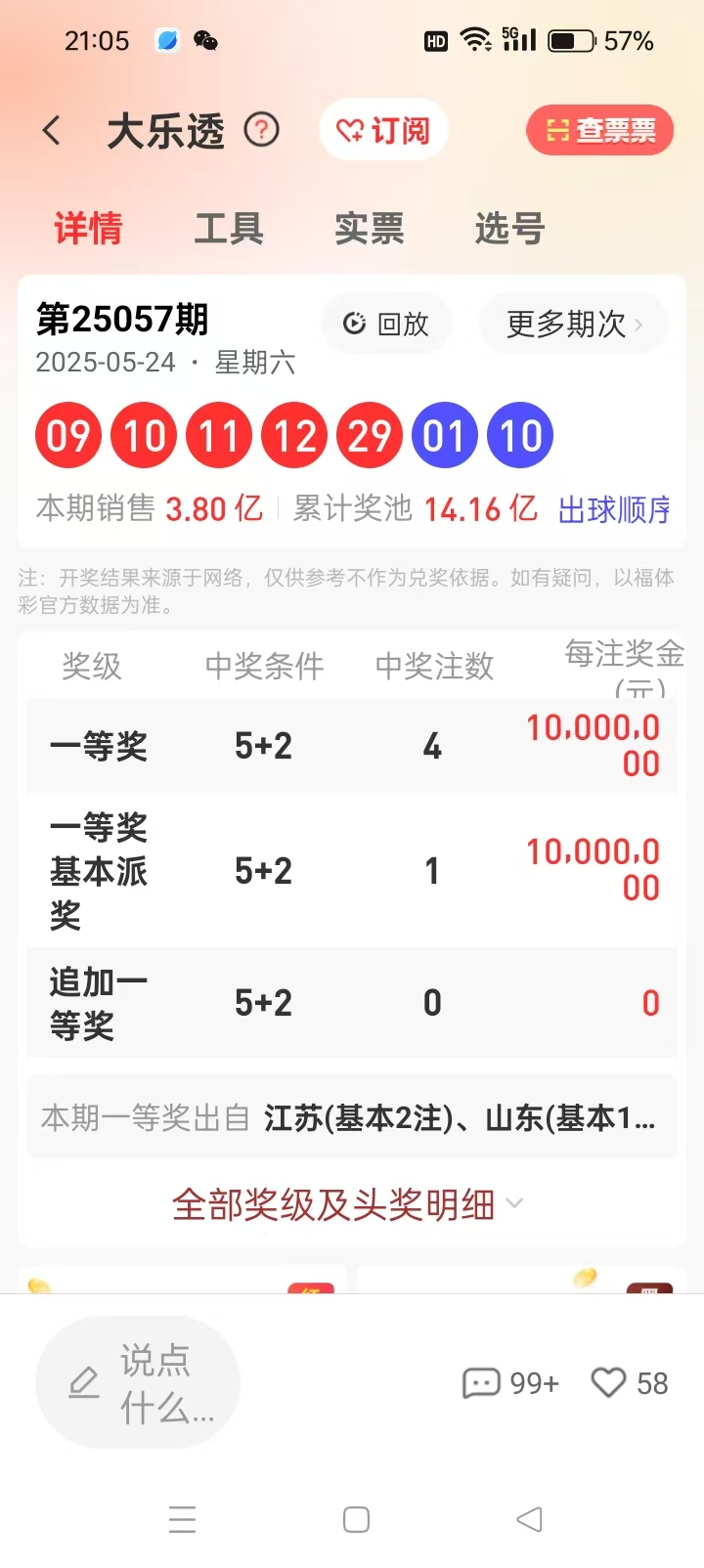This screenshot has width=704, height=1568.
Task: Switch to the 工具 tab
Action: point(229,228)
